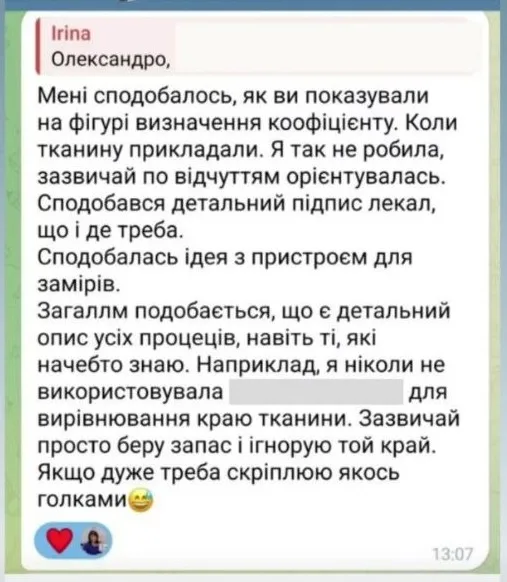Open the quoted reply from Irina

[260, 46]
